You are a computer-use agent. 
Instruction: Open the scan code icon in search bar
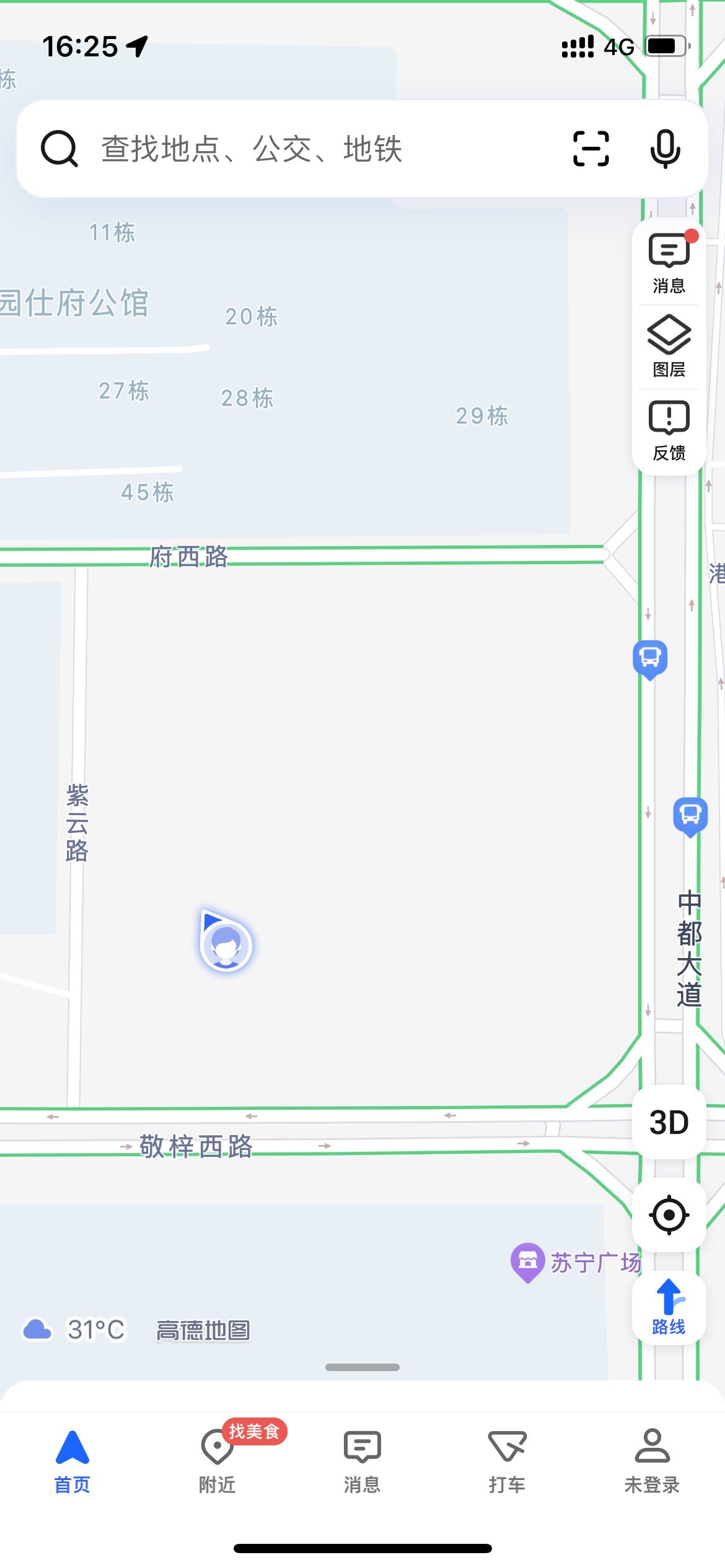pyautogui.click(x=591, y=149)
